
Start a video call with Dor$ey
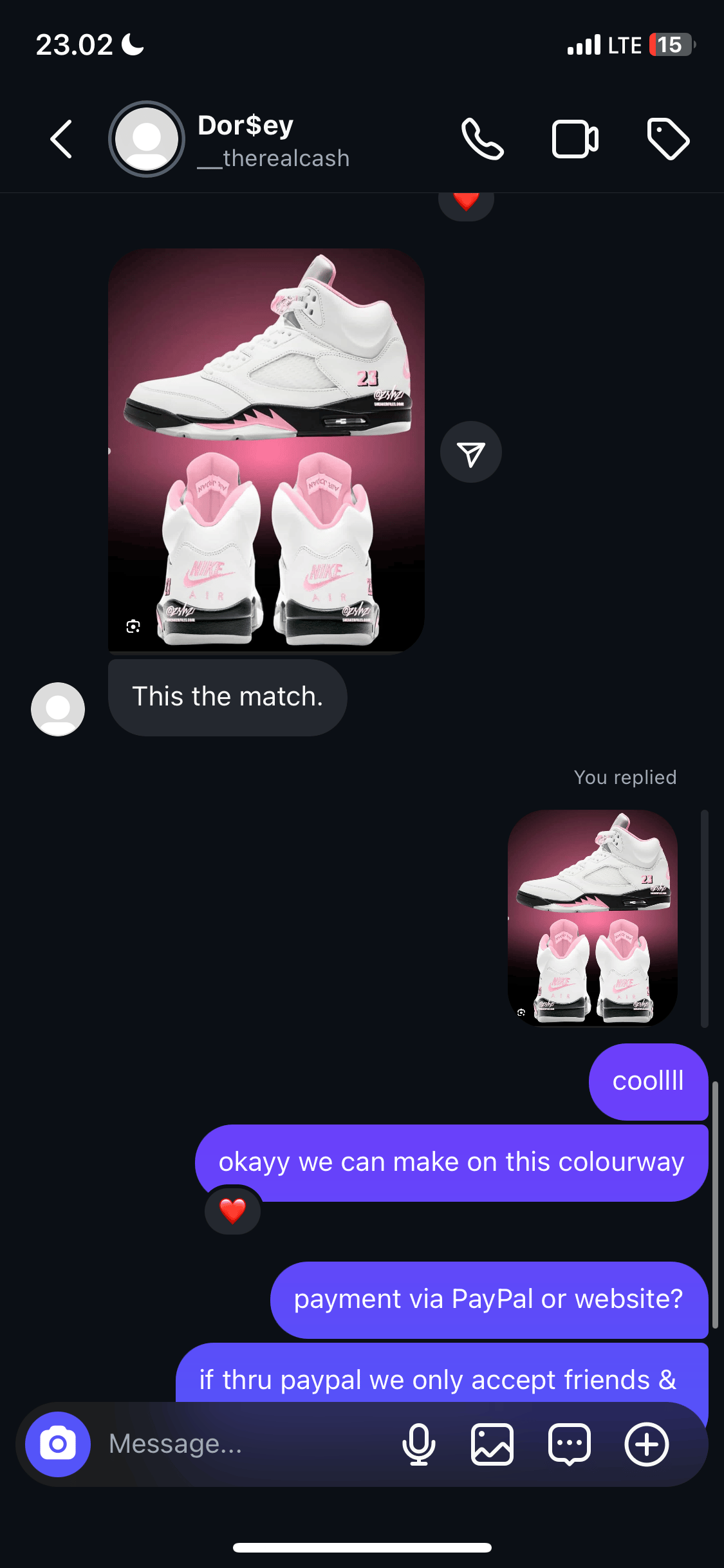pyautogui.click(x=575, y=139)
